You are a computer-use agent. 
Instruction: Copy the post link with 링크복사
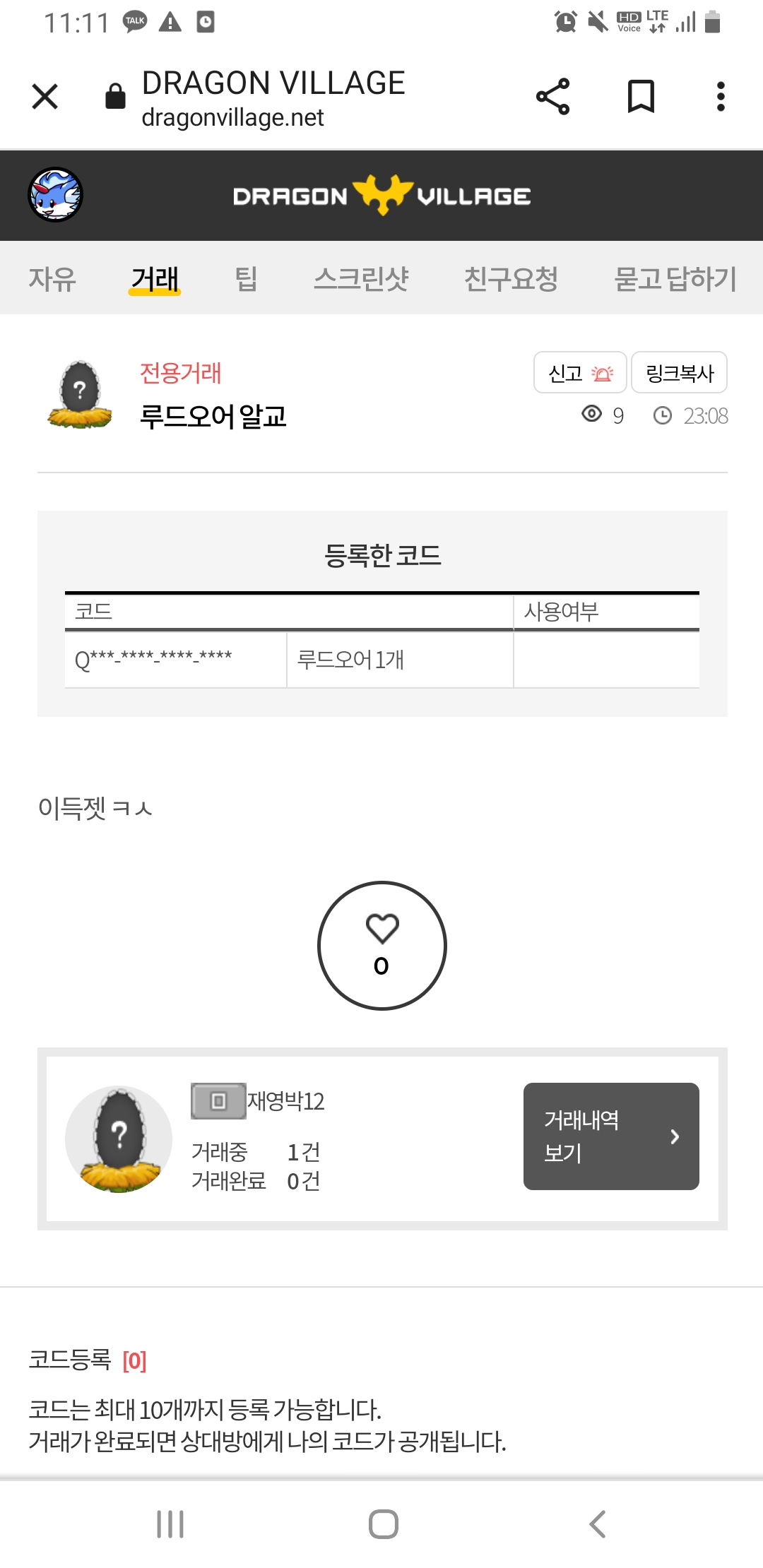(679, 373)
